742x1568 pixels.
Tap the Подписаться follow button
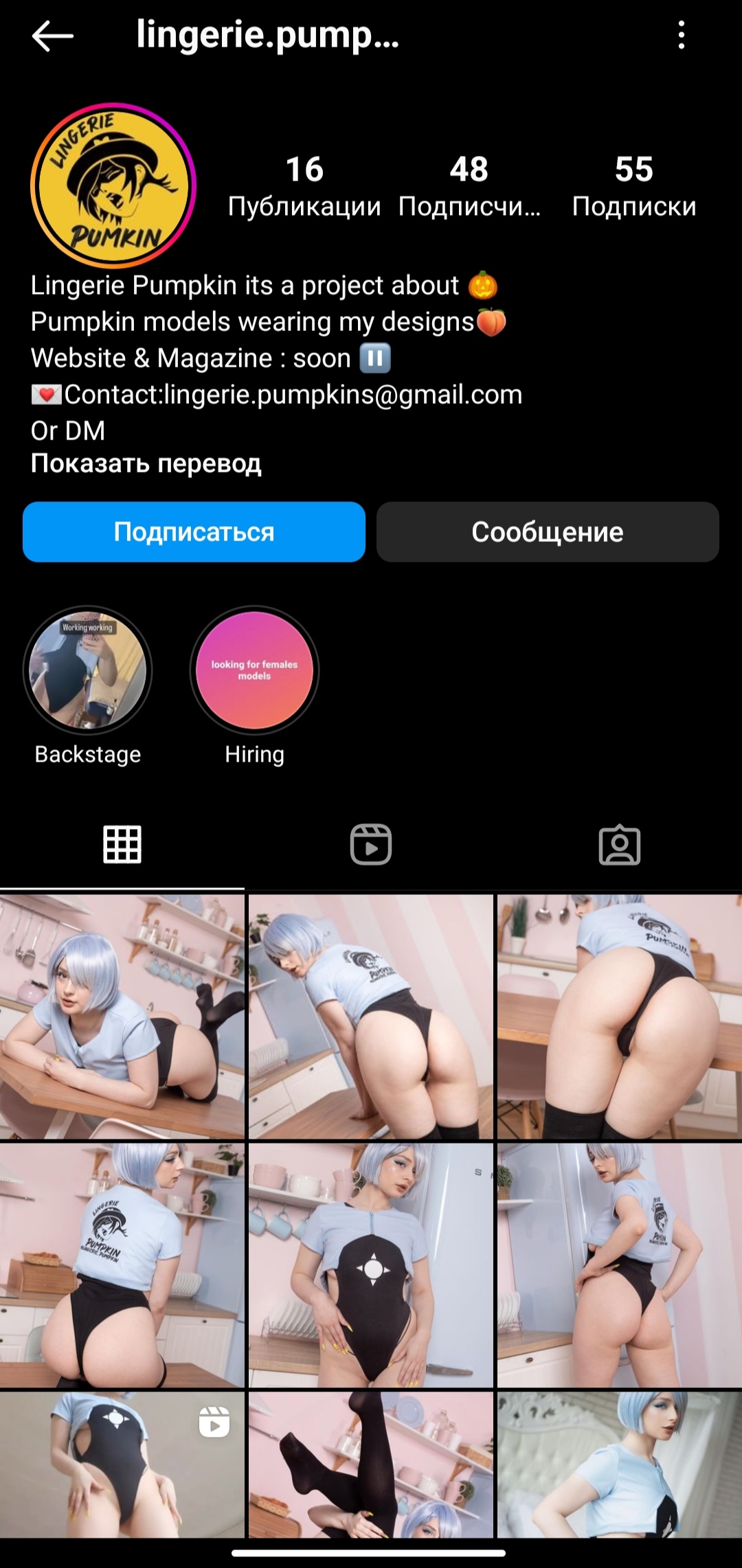(x=194, y=532)
